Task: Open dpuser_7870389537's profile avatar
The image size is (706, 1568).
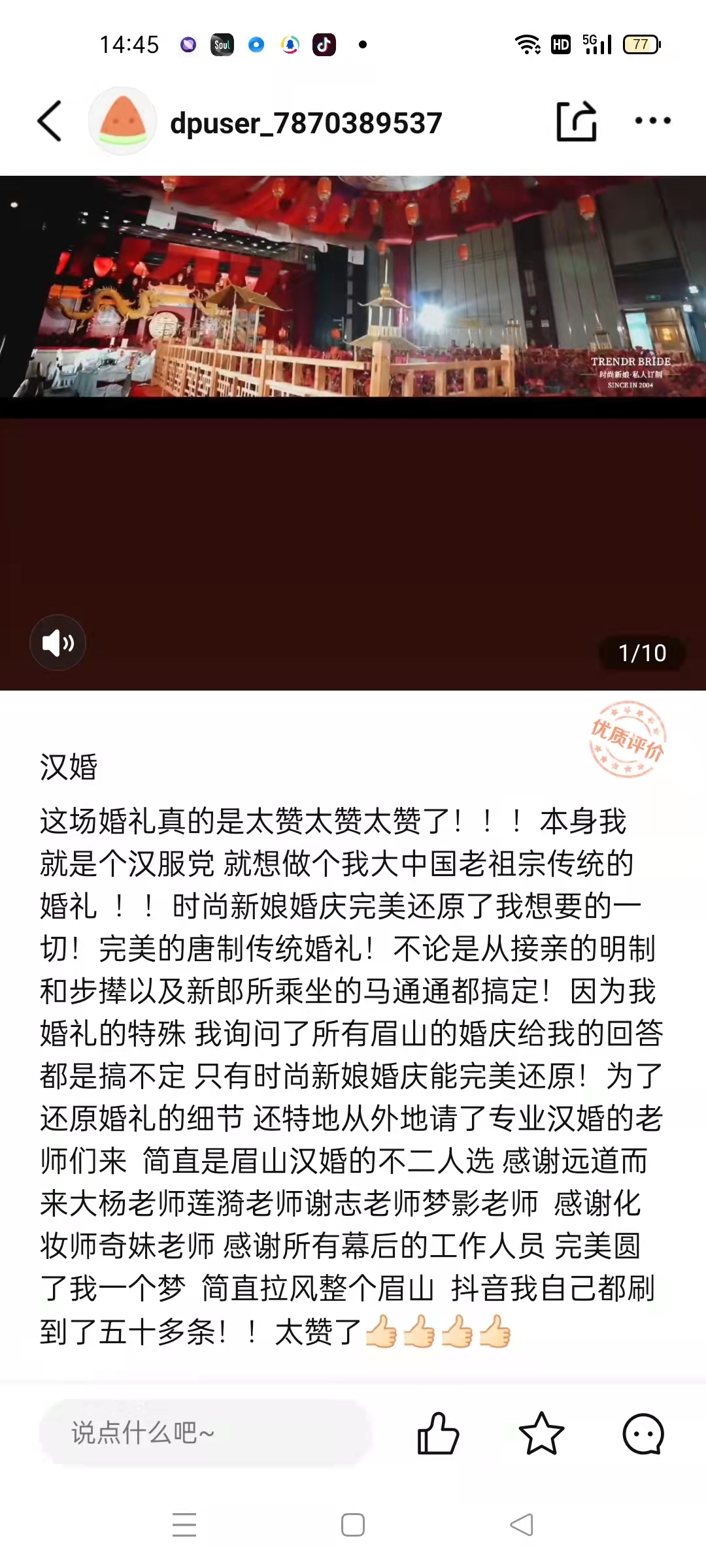Action: (122, 122)
